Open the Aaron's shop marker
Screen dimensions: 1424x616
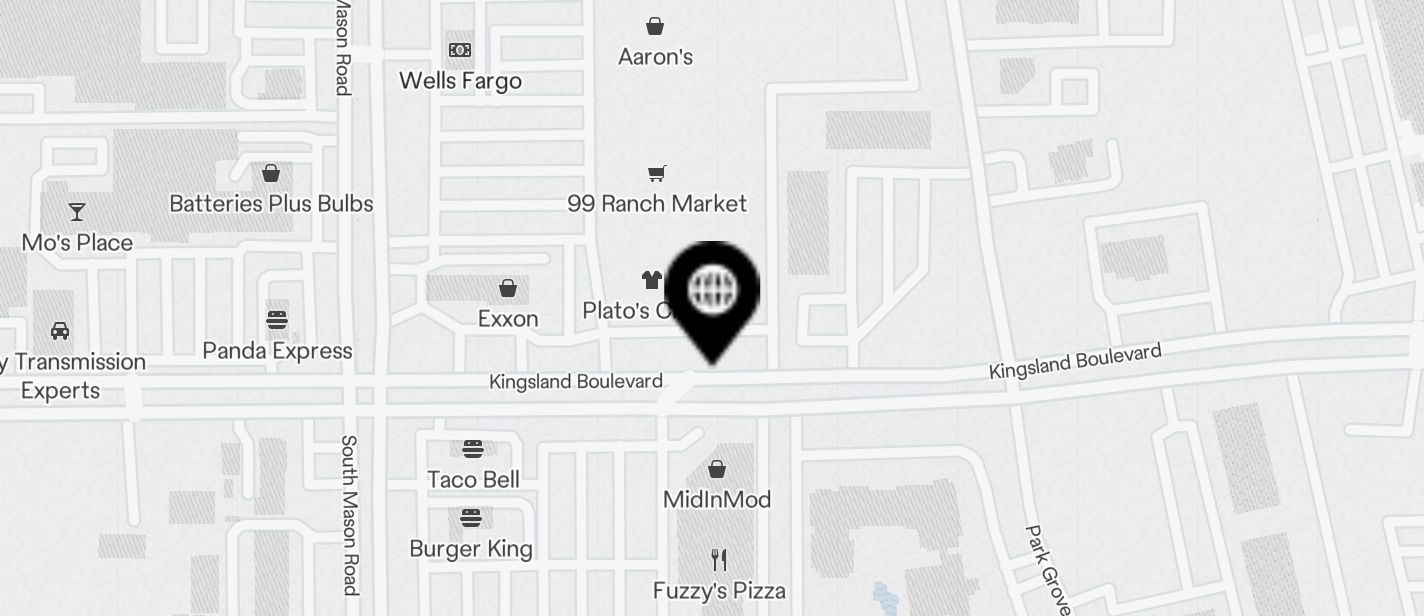coord(655,26)
